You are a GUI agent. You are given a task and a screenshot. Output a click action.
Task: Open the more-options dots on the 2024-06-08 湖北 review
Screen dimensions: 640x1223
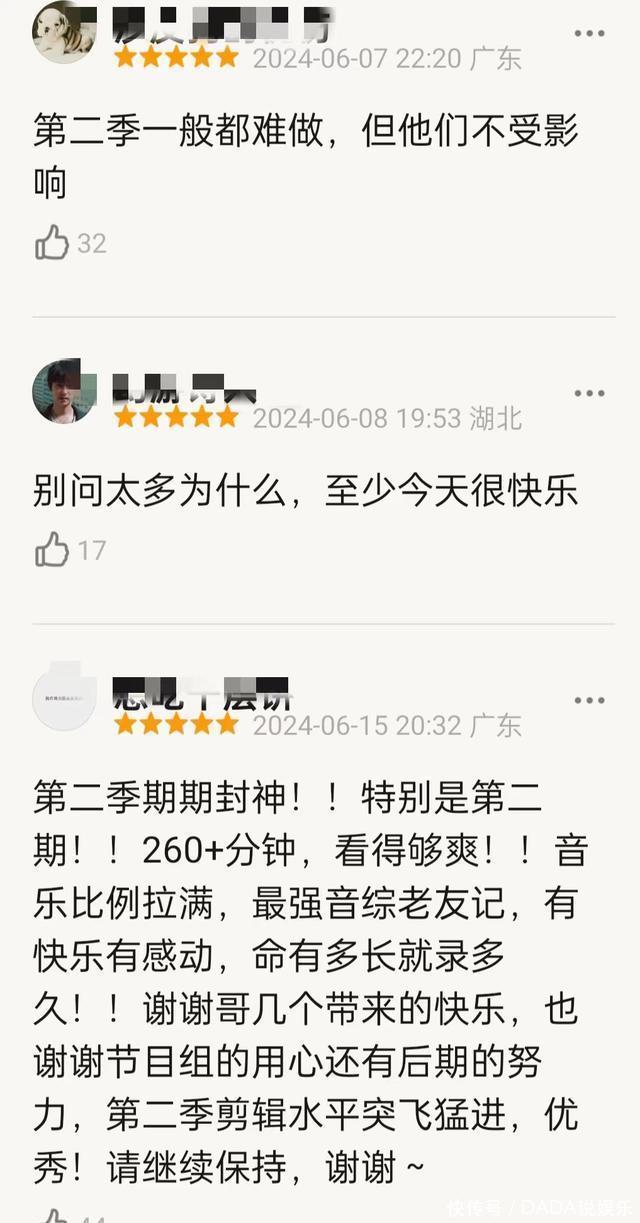589,393
